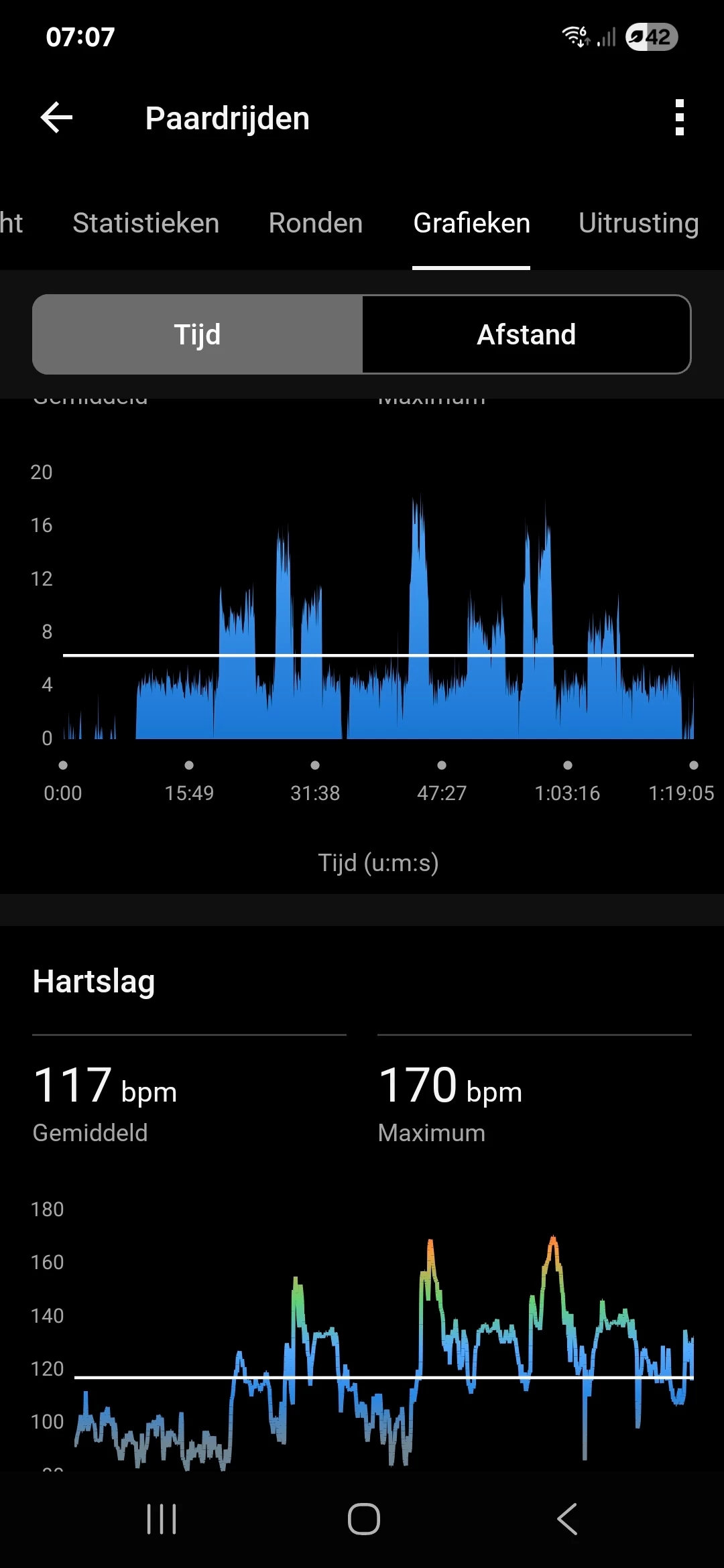724x1568 pixels.
Task: Go back using the top-left arrow
Action: [x=56, y=118]
